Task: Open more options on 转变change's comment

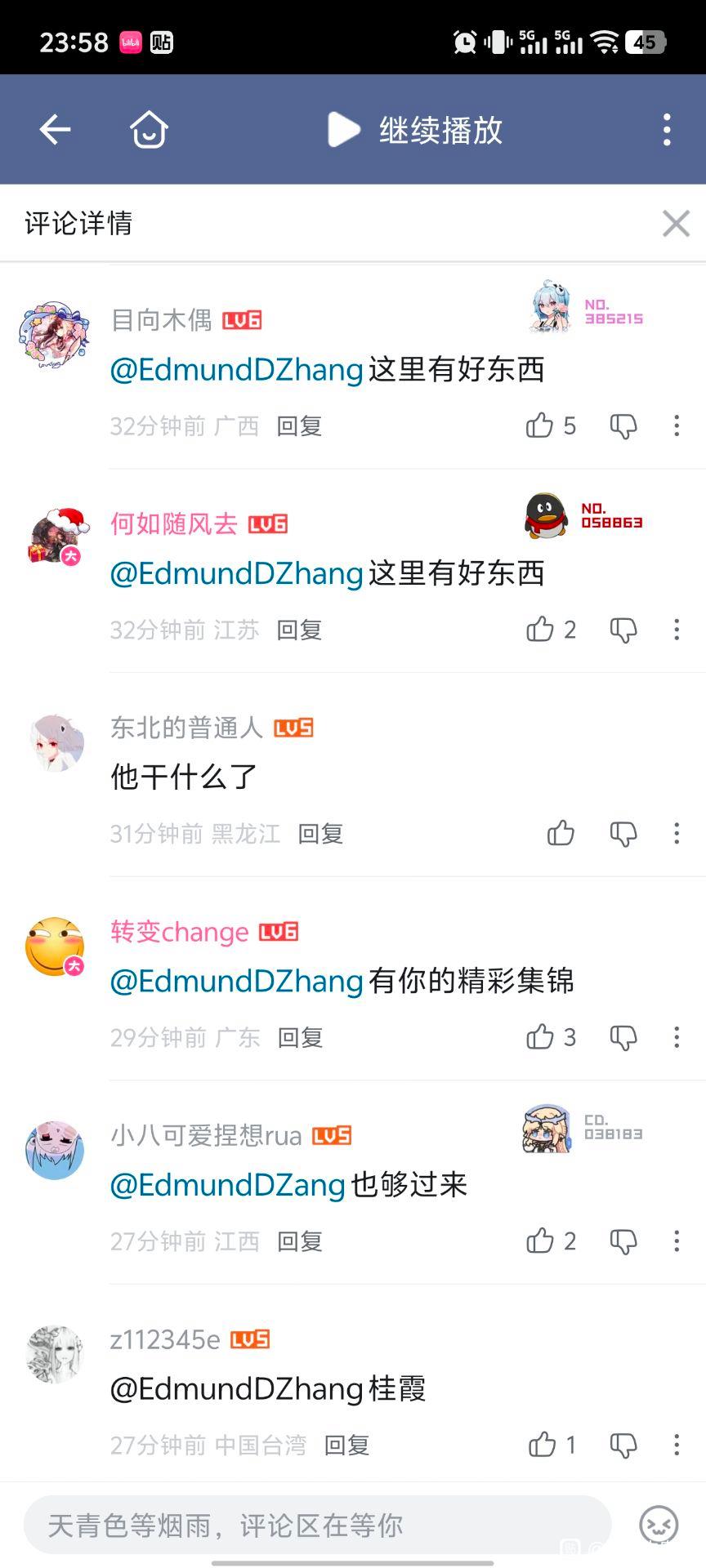Action: 677,1037
